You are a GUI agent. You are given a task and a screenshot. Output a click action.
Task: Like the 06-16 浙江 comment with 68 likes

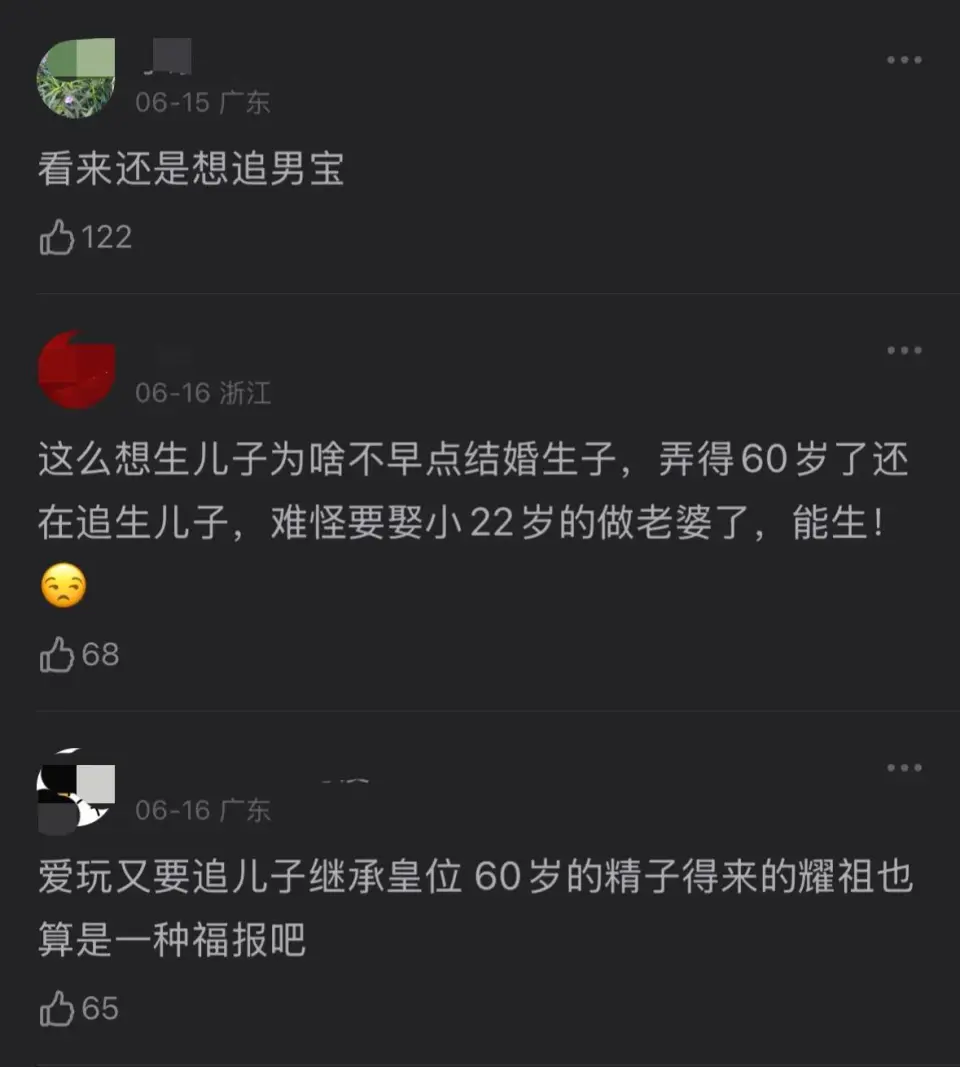(x=57, y=656)
